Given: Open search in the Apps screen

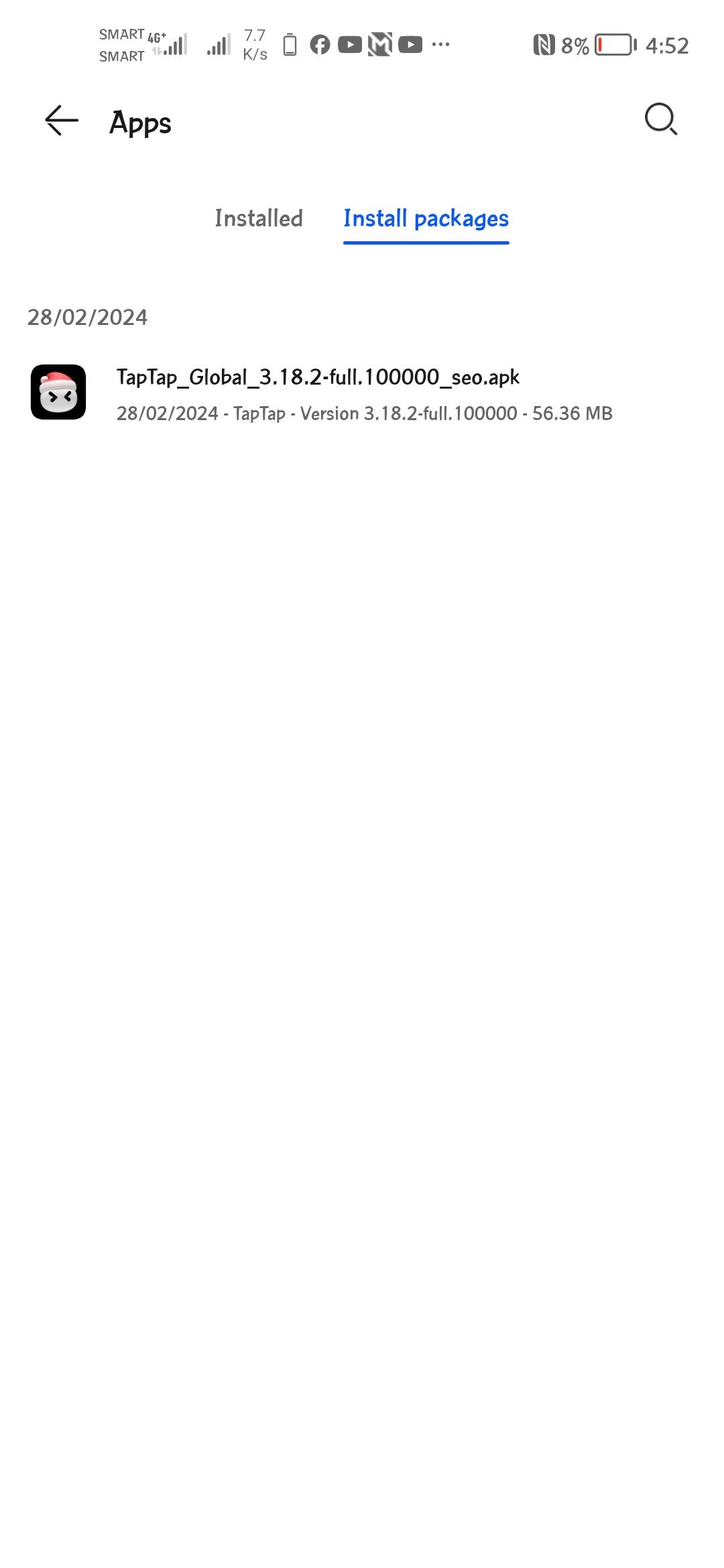Looking at the screenshot, I should tap(661, 120).
